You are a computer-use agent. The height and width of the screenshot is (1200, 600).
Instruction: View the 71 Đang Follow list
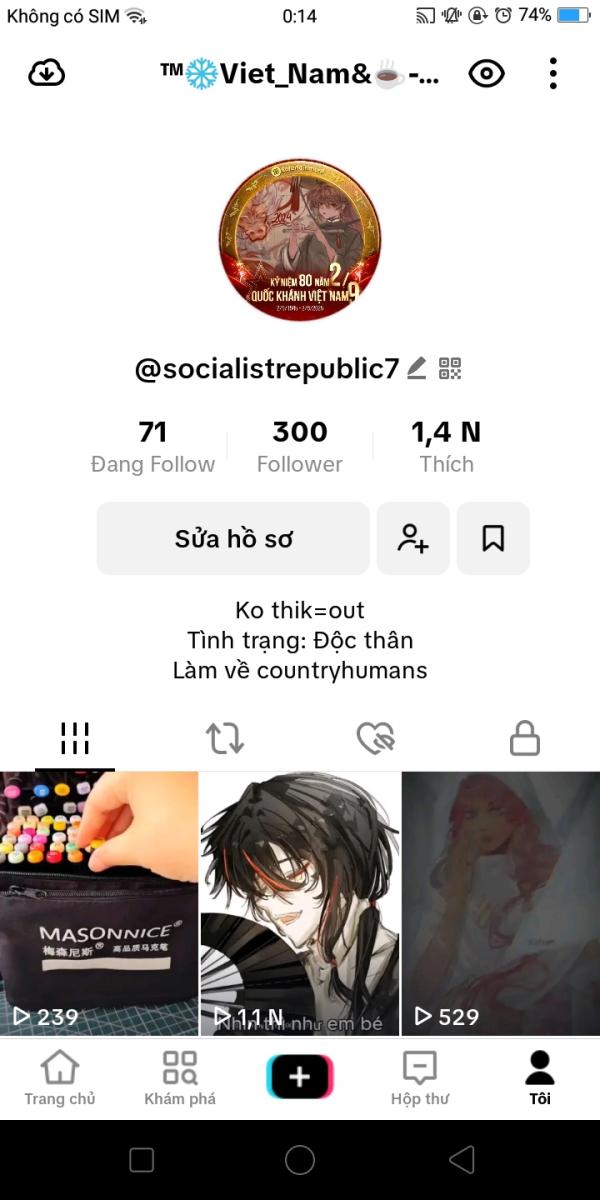152,446
